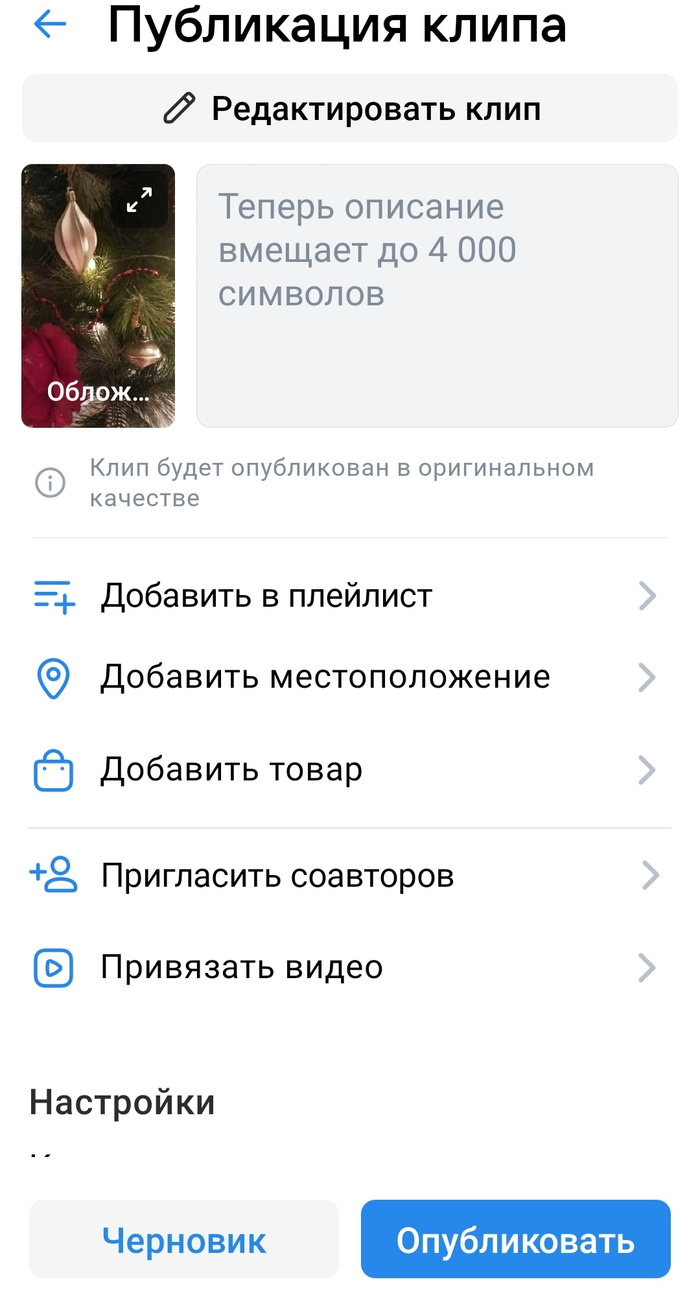Select Привязать видео
The height and width of the screenshot is (1290, 700).
click(345, 968)
